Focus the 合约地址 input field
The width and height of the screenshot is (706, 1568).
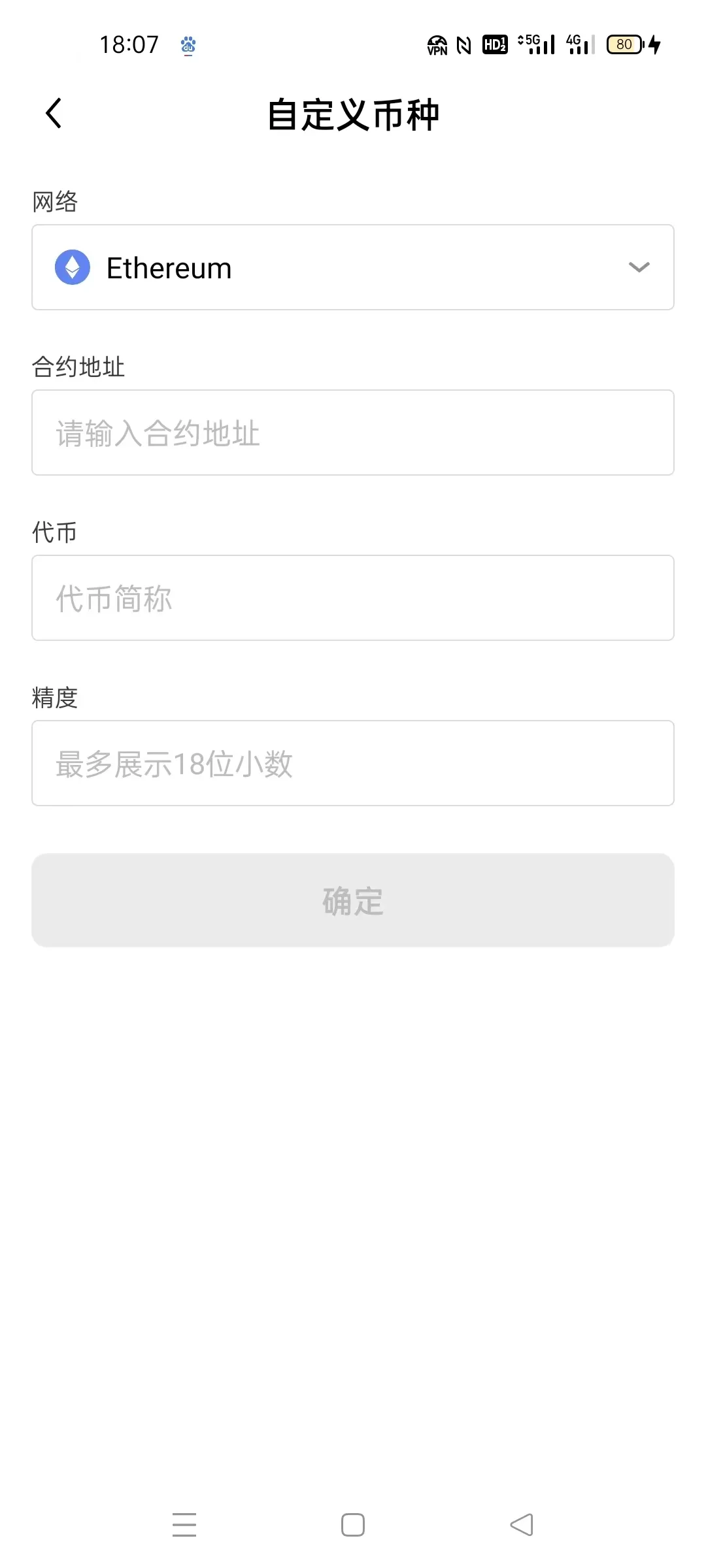(353, 433)
